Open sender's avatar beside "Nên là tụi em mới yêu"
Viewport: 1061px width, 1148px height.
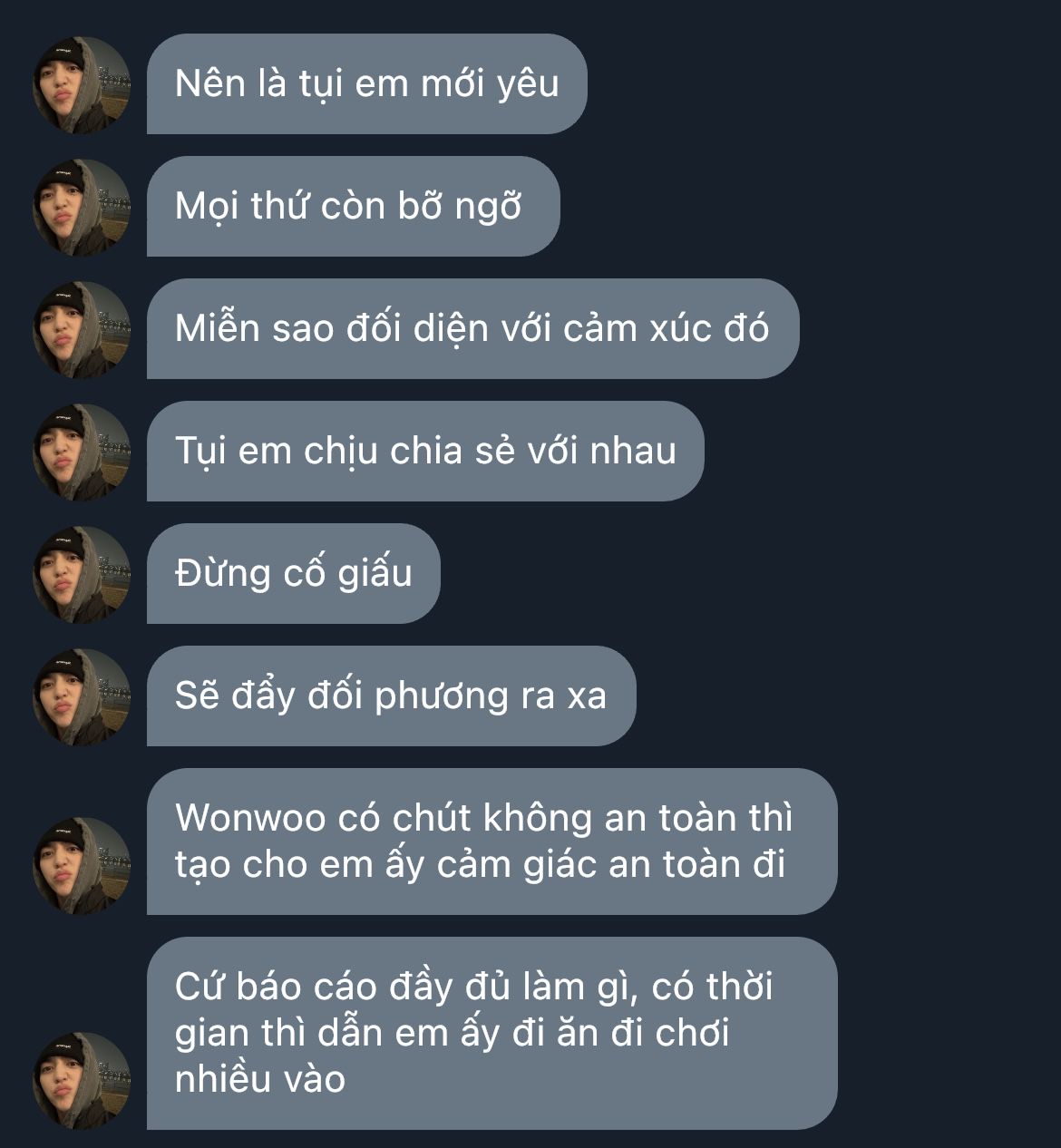coord(82,85)
